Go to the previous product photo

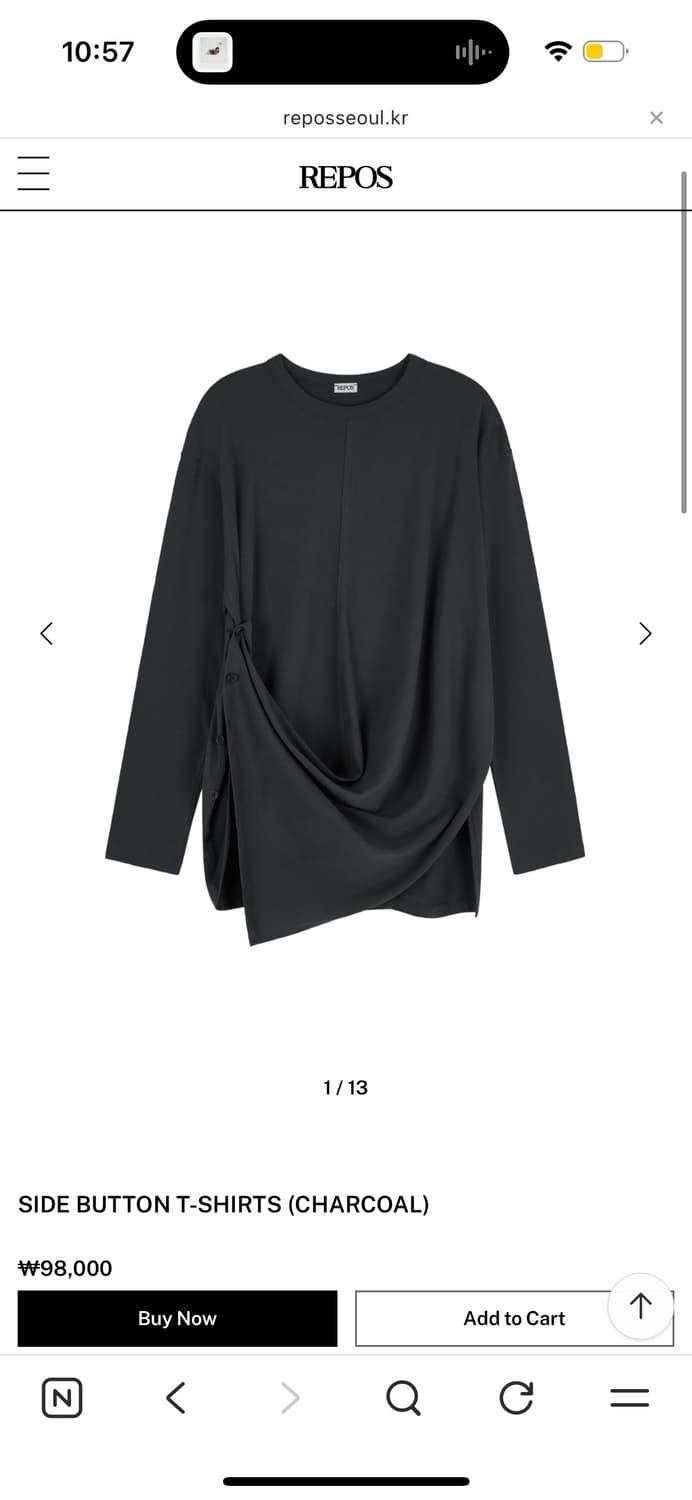click(46, 633)
